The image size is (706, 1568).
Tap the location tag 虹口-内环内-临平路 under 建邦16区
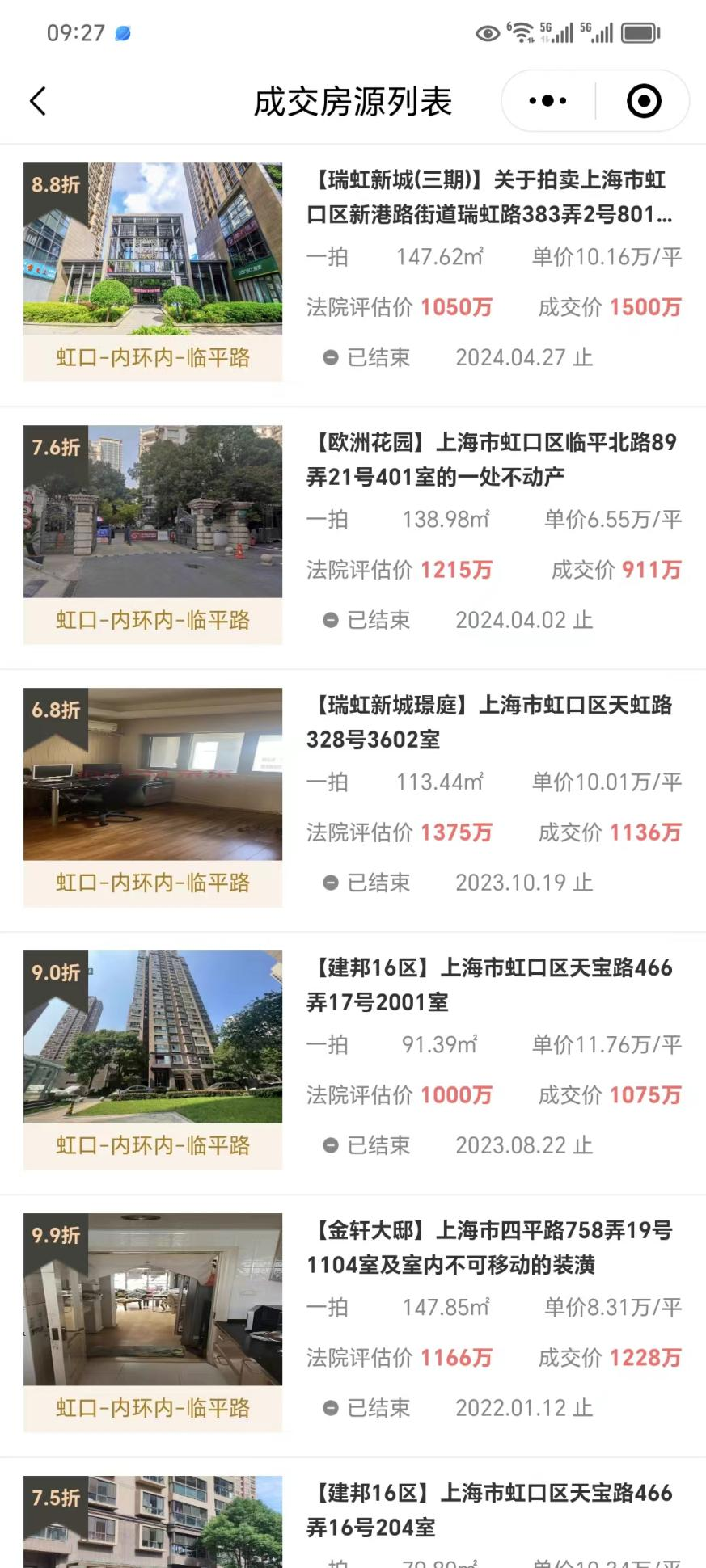pyautogui.click(x=152, y=1145)
